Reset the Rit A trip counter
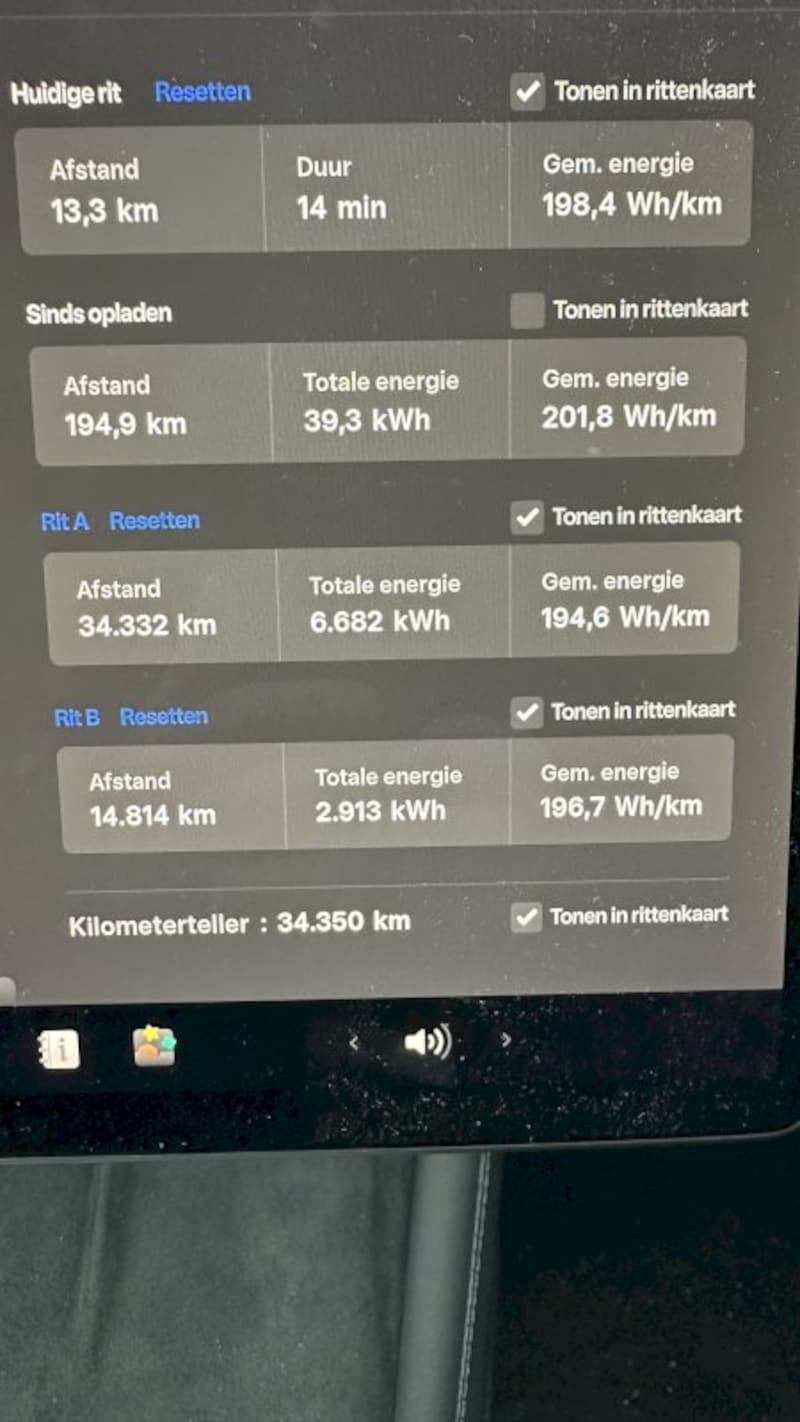800x1422 pixels. pyautogui.click(x=154, y=521)
